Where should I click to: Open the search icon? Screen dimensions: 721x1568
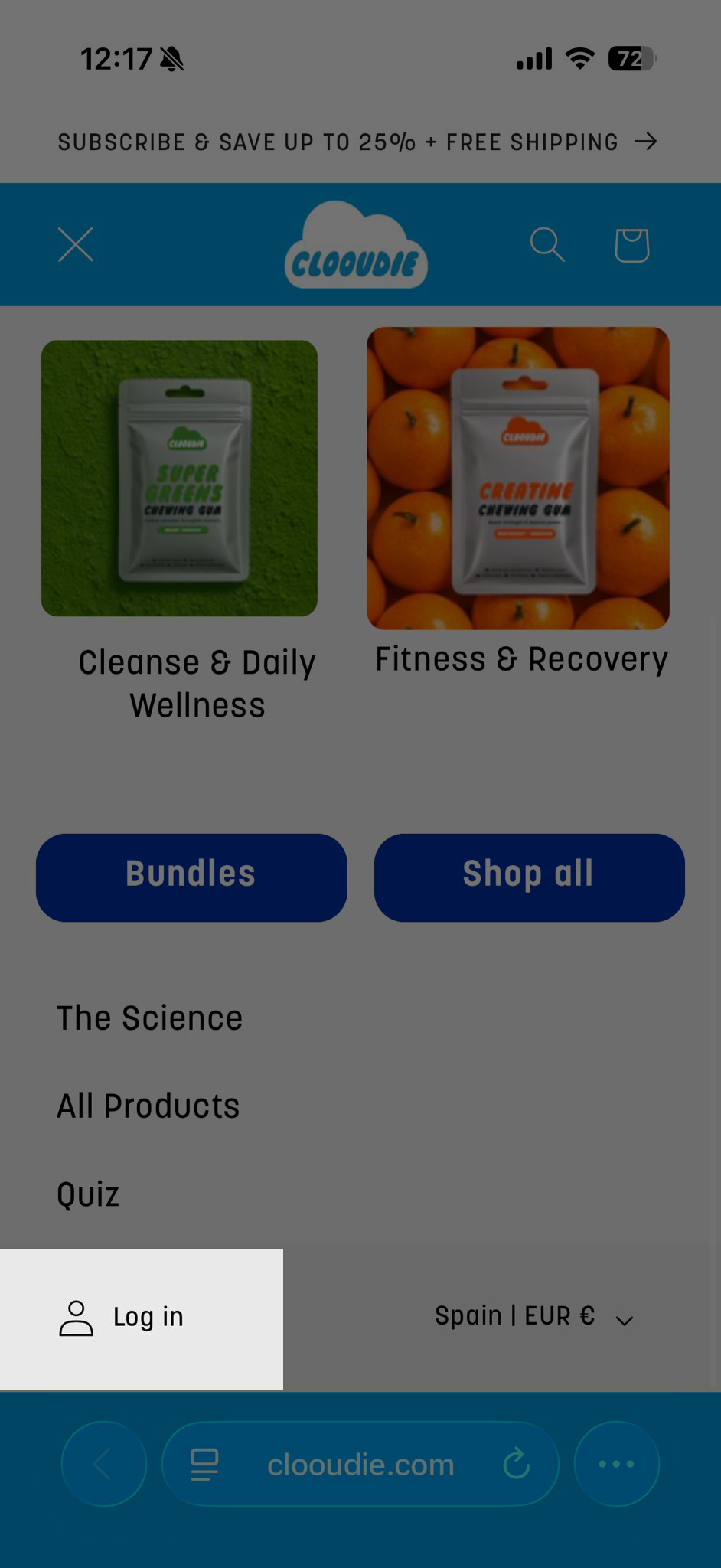tap(547, 245)
